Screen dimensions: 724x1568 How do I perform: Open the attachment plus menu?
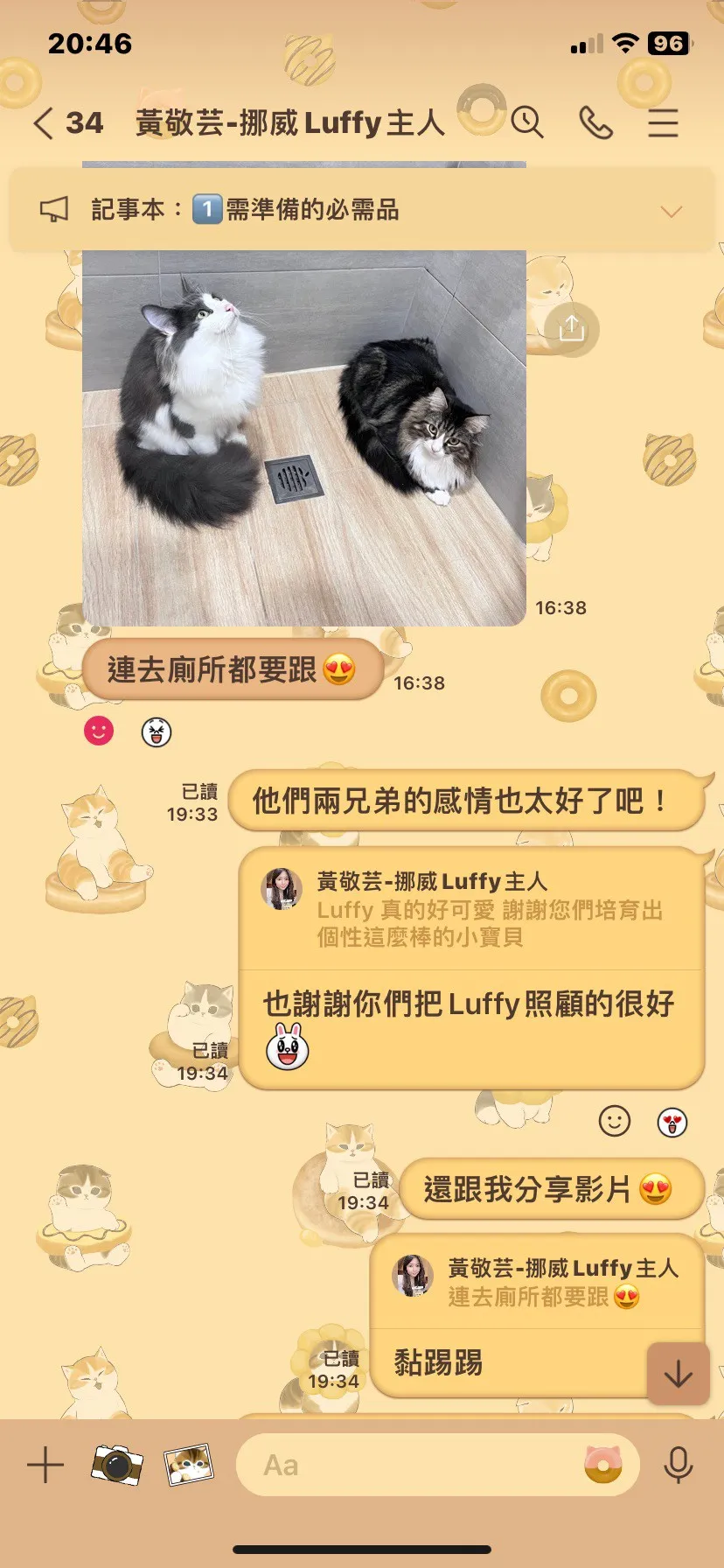click(x=45, y=1465)
